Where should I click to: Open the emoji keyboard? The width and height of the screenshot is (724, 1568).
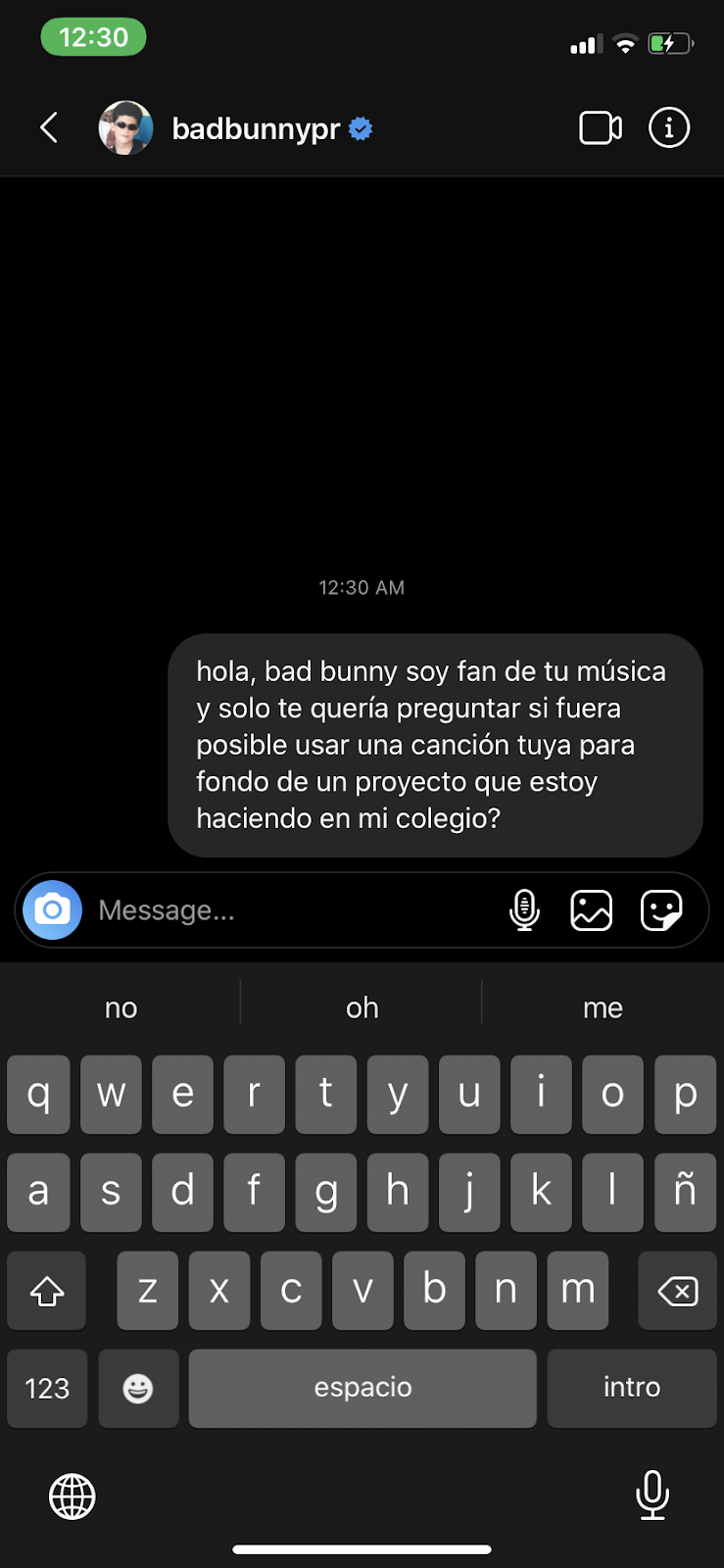[x=138, y=1388]
